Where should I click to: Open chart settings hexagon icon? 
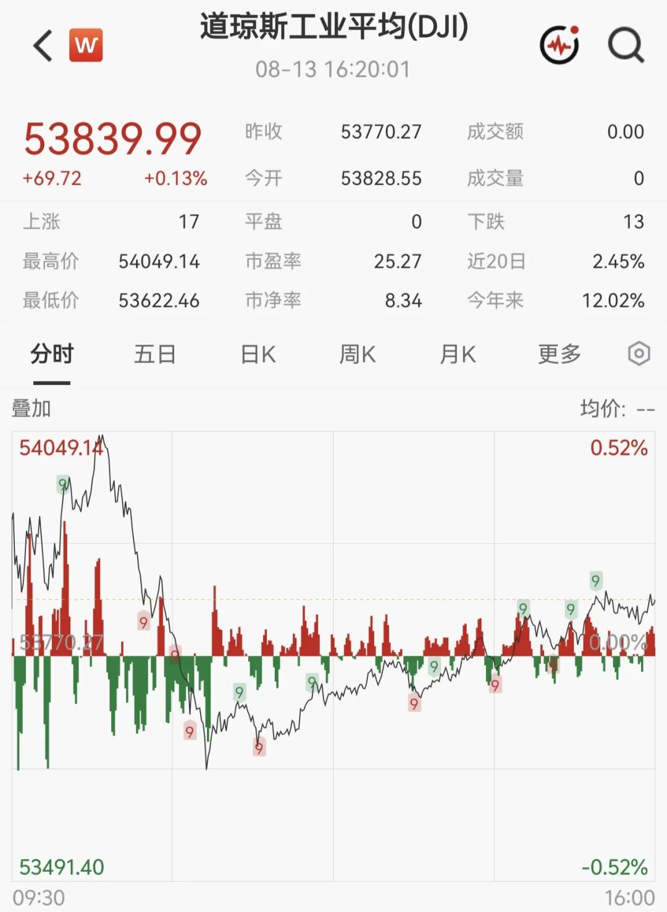coord(639,354)
